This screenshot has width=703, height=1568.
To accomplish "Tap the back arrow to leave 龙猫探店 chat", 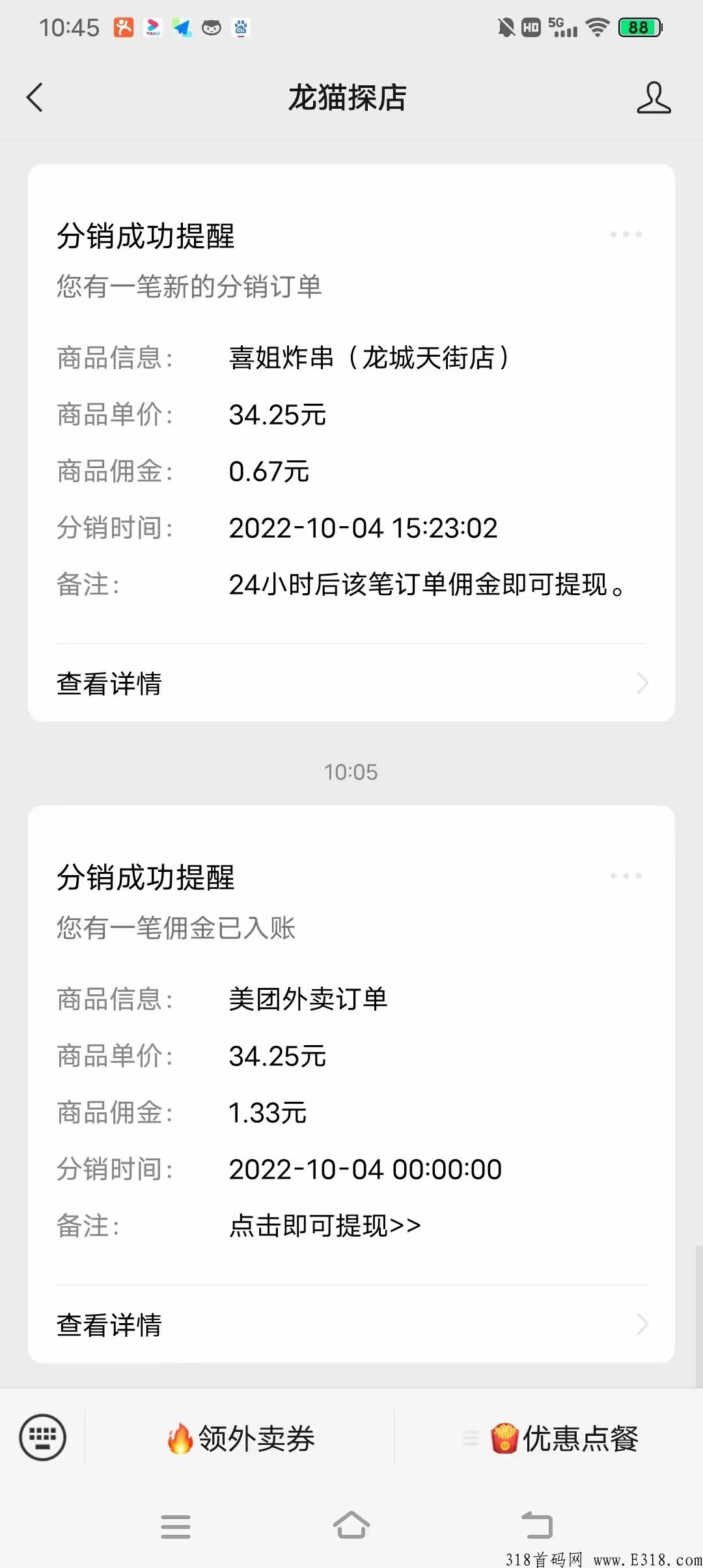I will (35, 98).
